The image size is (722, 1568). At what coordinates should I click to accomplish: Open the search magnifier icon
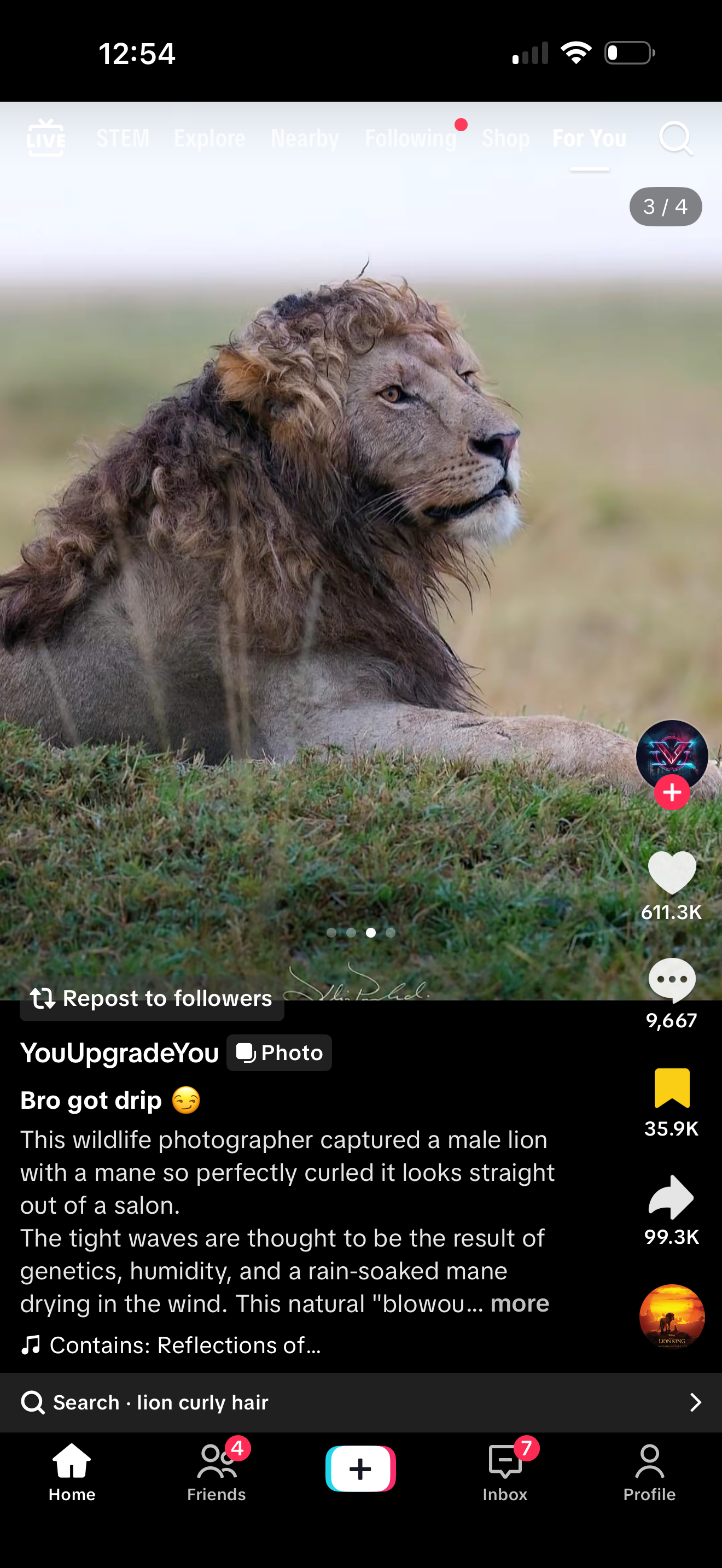676,138
